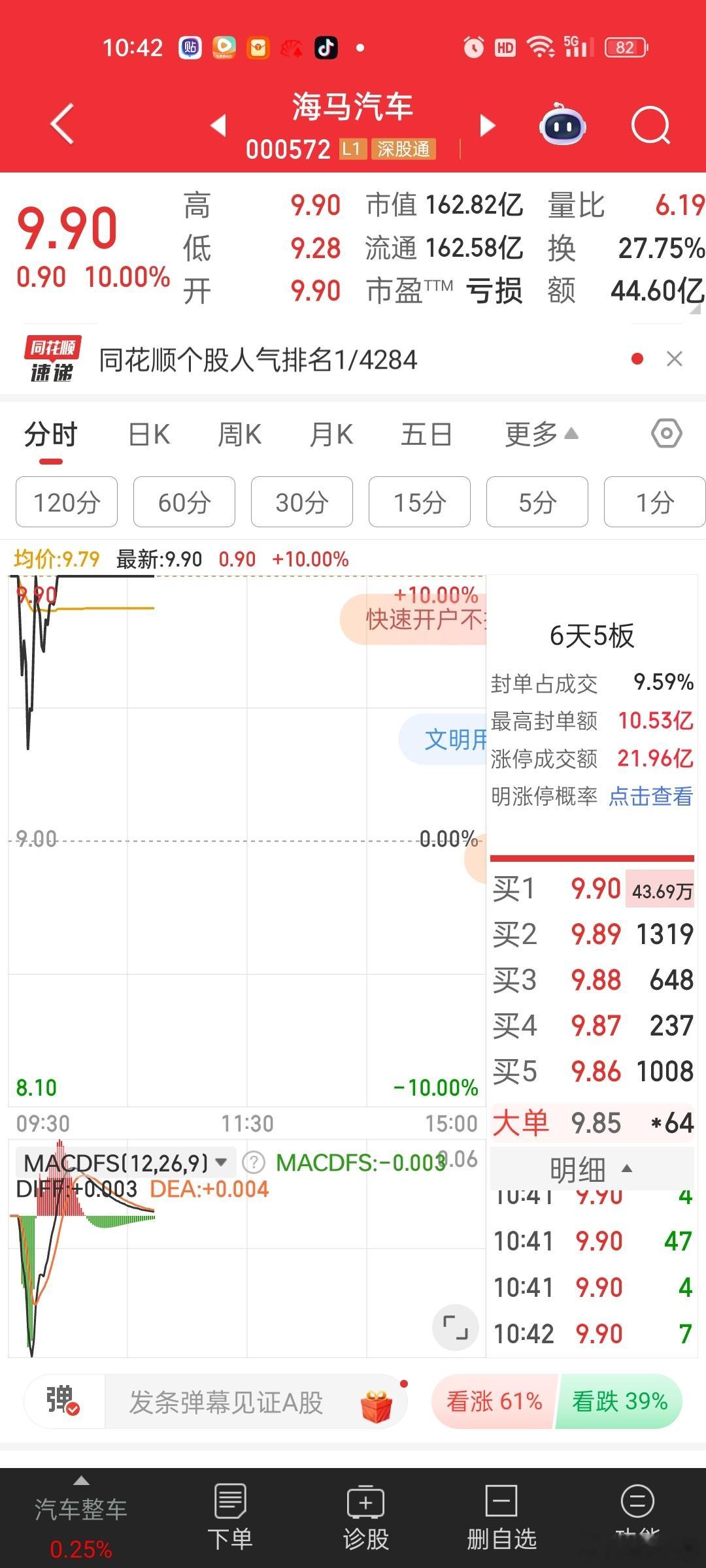Open chart settings via the gear icon
706x1568 pixels.
tap(666, 433)
